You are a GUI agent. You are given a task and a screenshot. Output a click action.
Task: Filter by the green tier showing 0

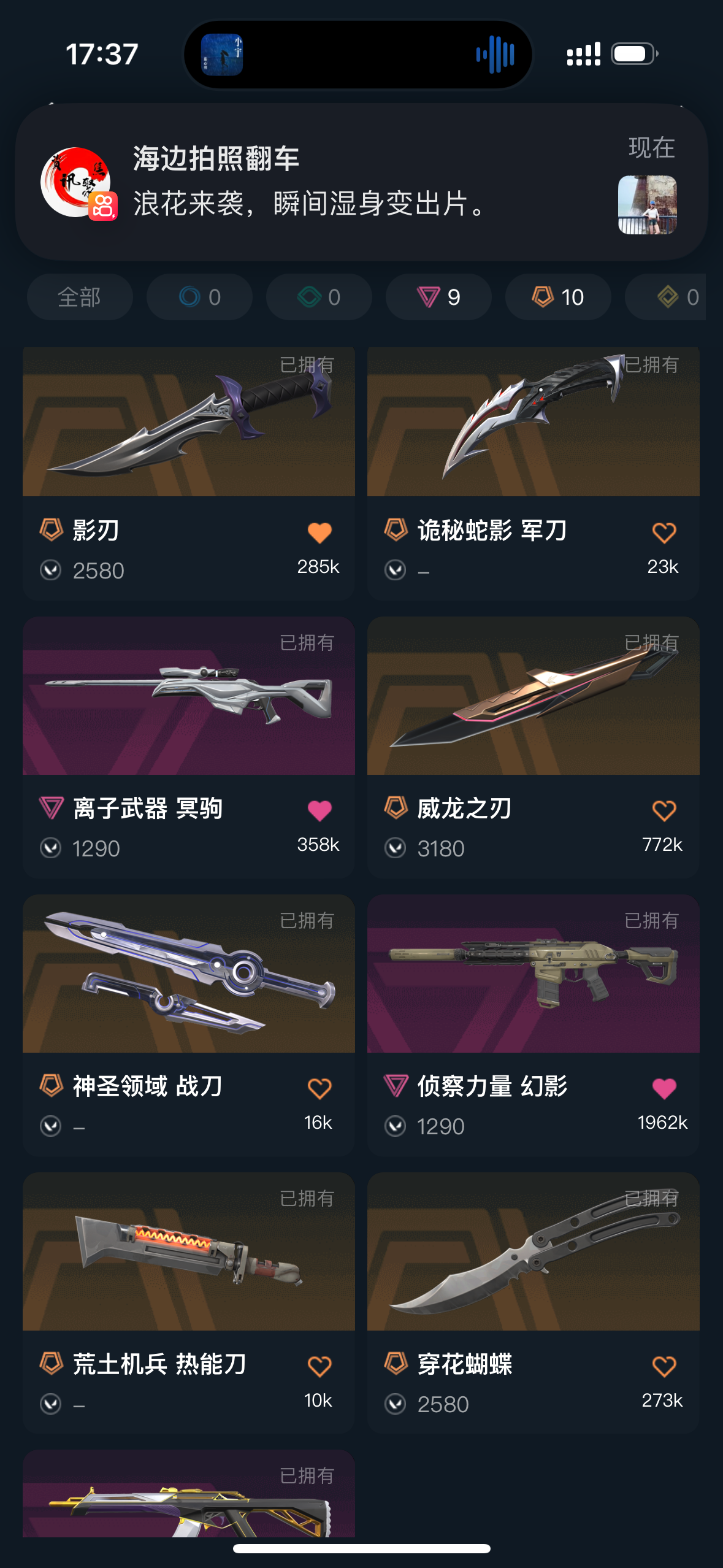pos(318,298)
